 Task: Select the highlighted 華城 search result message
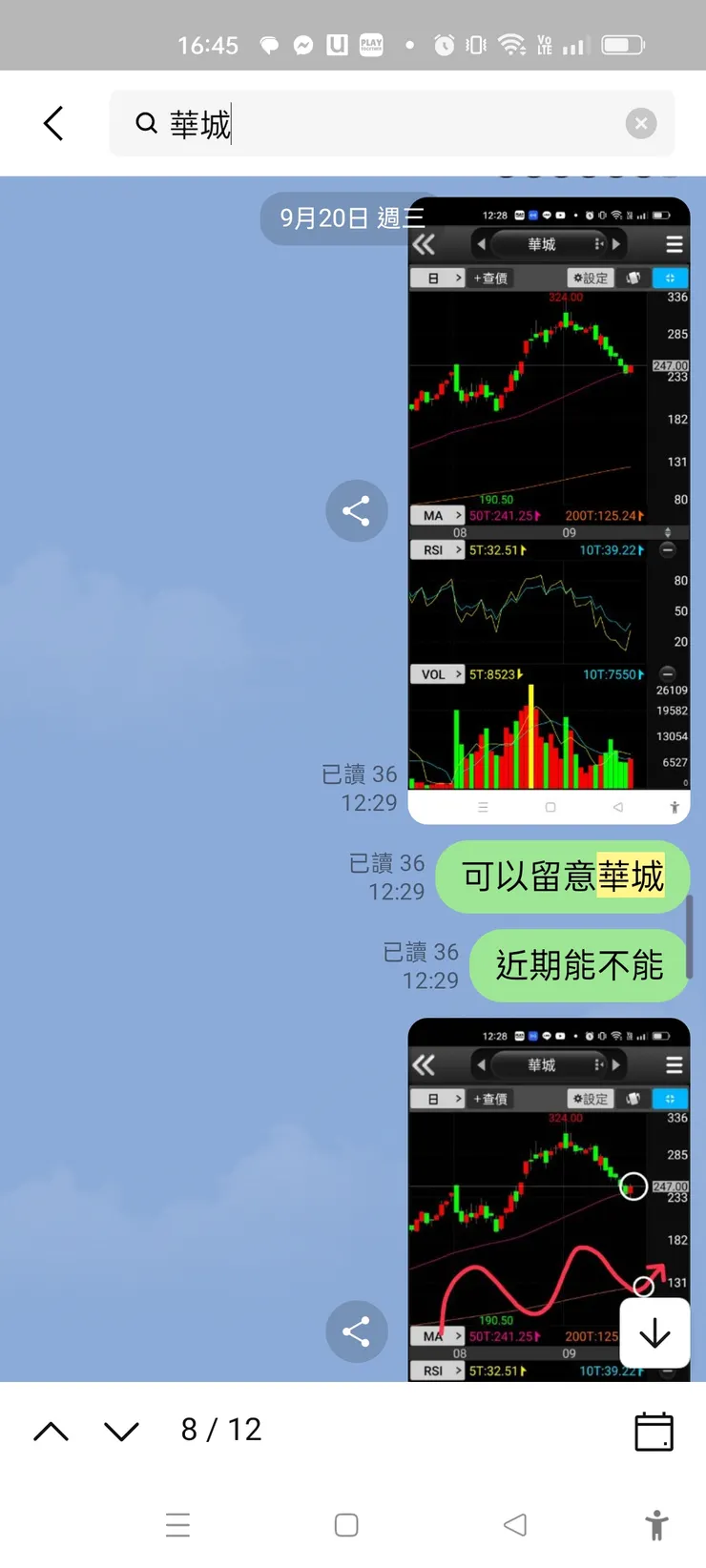(x=561, y=877)
